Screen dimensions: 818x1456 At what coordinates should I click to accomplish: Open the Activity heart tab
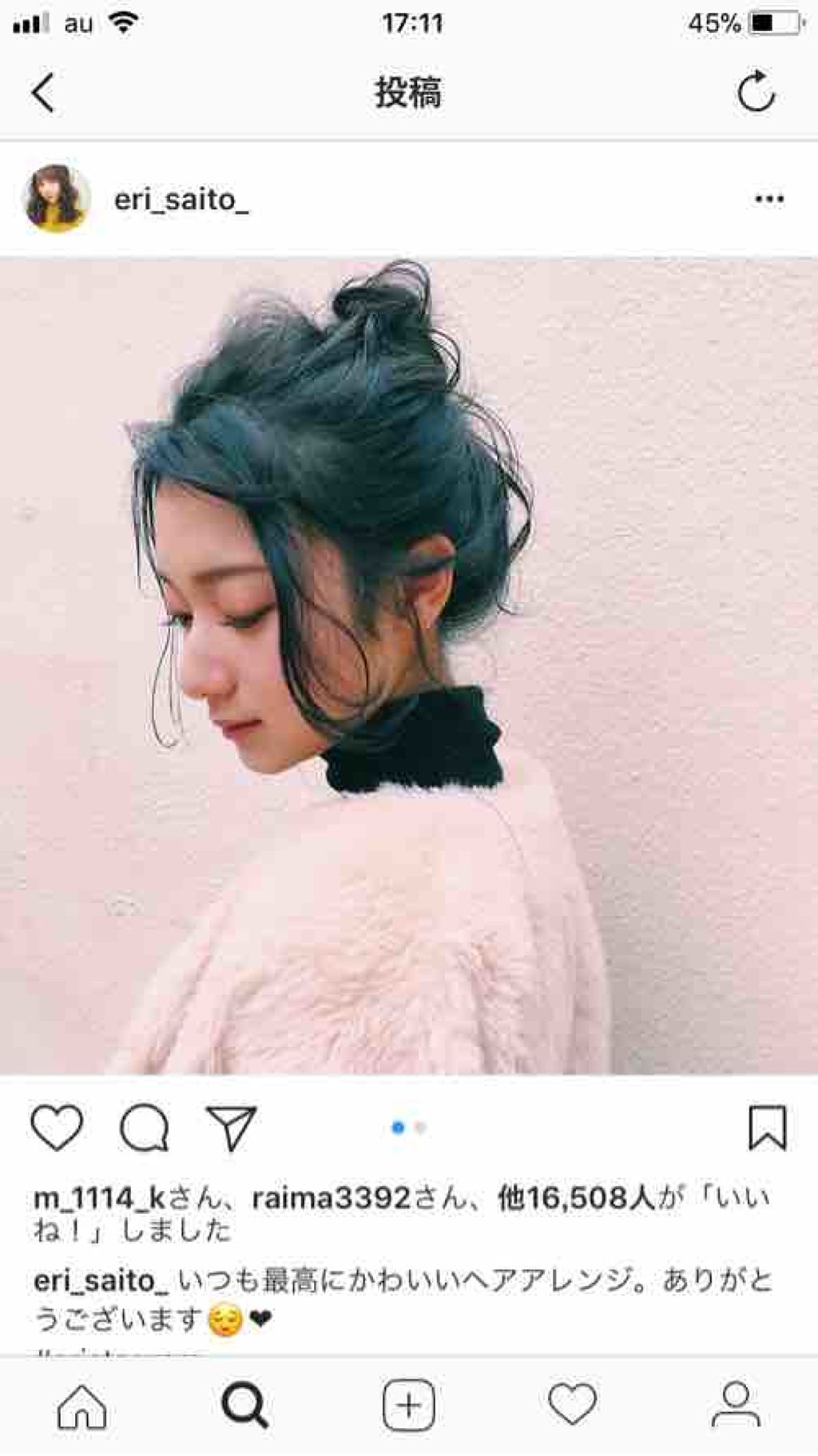pos(572,1405)
